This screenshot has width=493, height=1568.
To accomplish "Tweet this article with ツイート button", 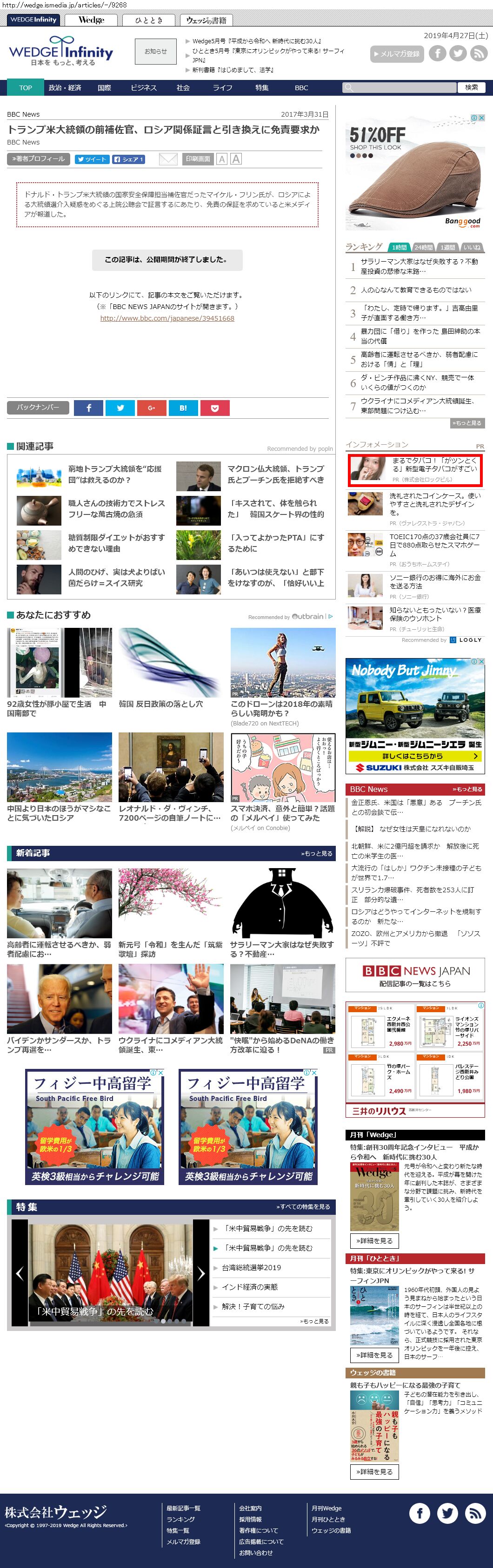I will (92, 159).
